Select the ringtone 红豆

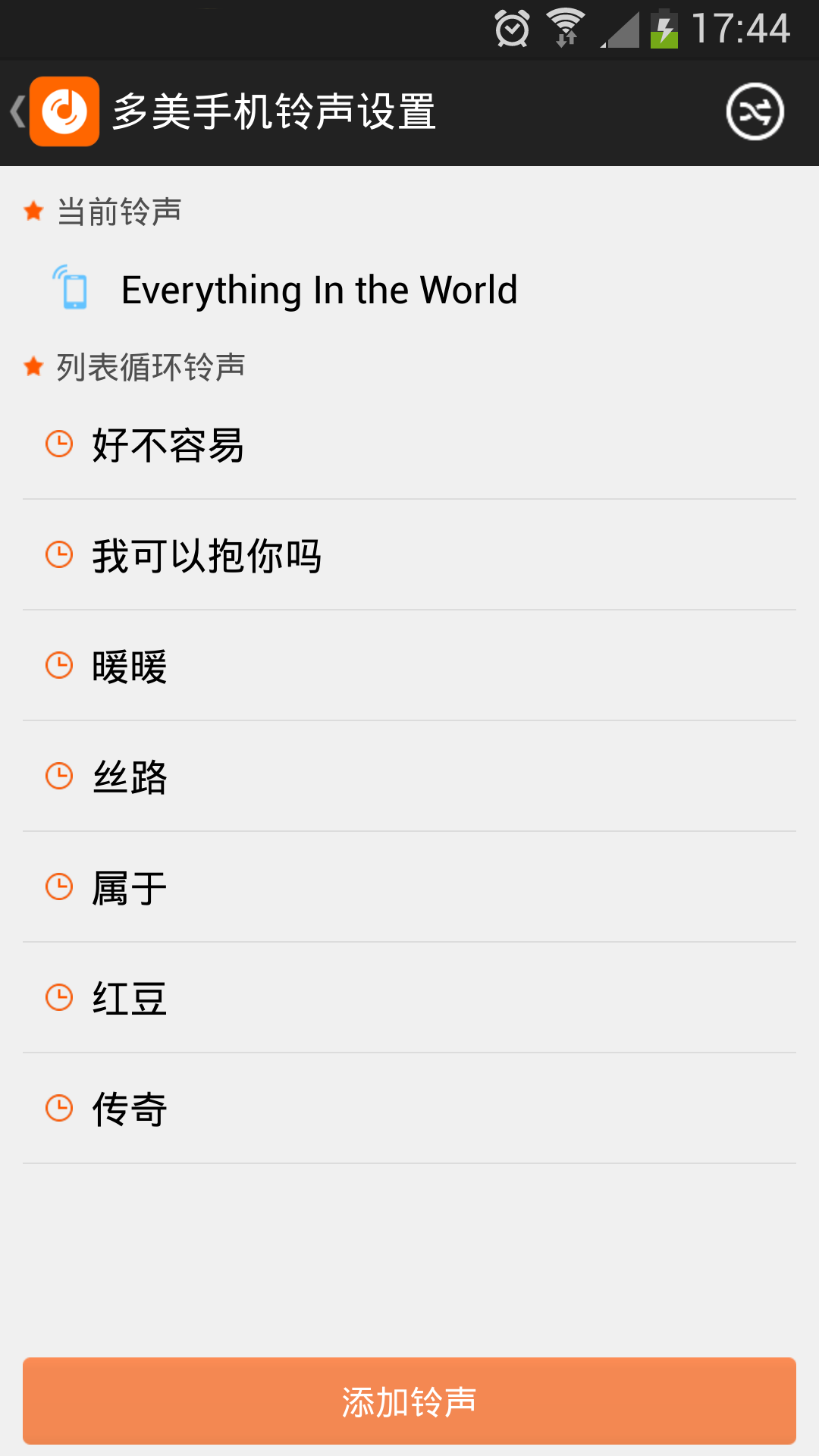click(x=409, y=998)
